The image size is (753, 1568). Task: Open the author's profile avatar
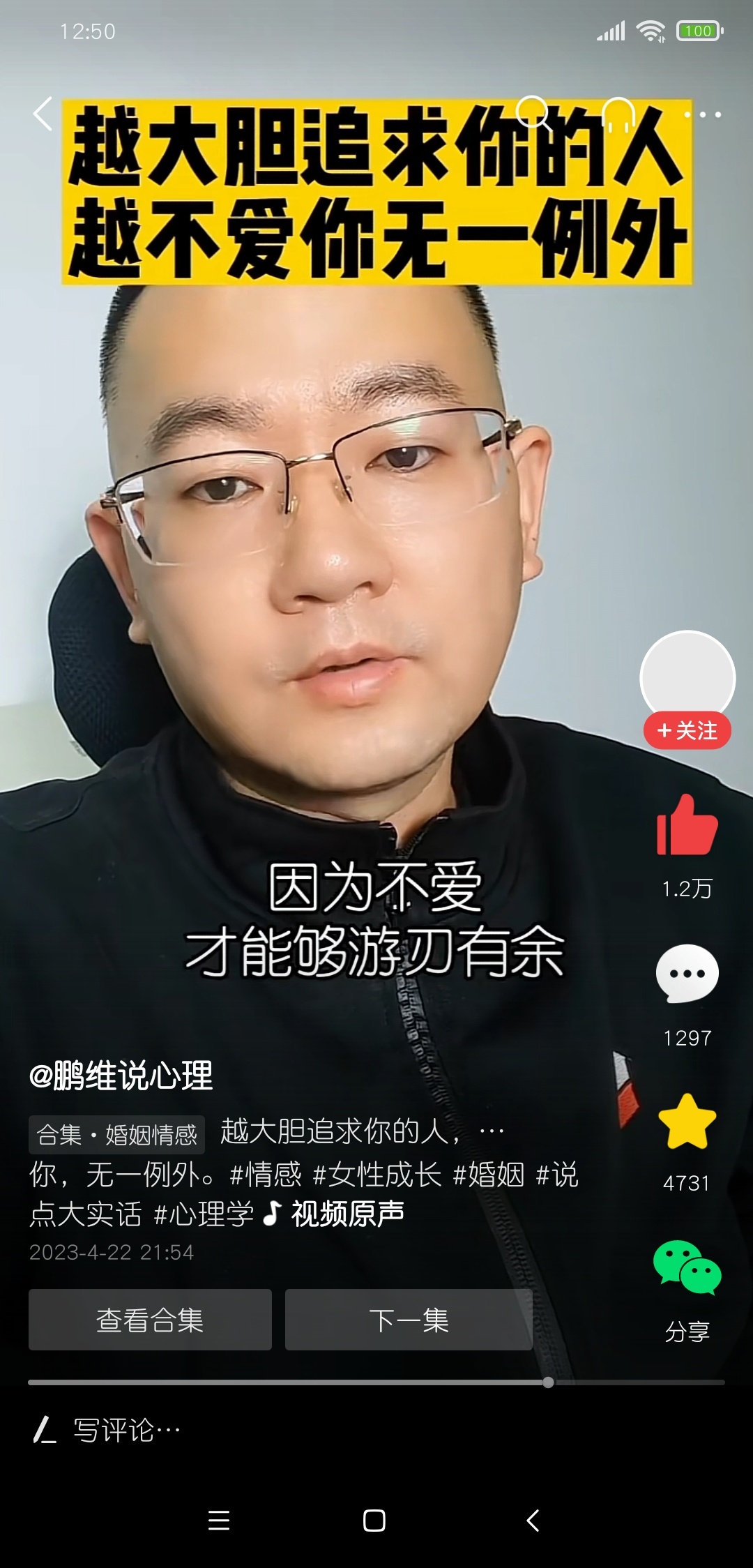687,677
